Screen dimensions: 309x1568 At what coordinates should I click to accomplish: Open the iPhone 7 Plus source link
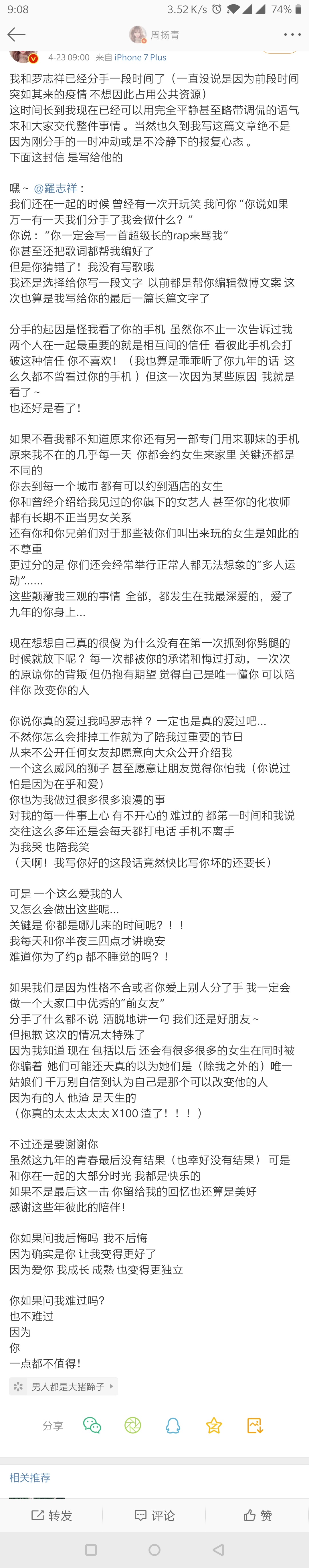point(140,57)
